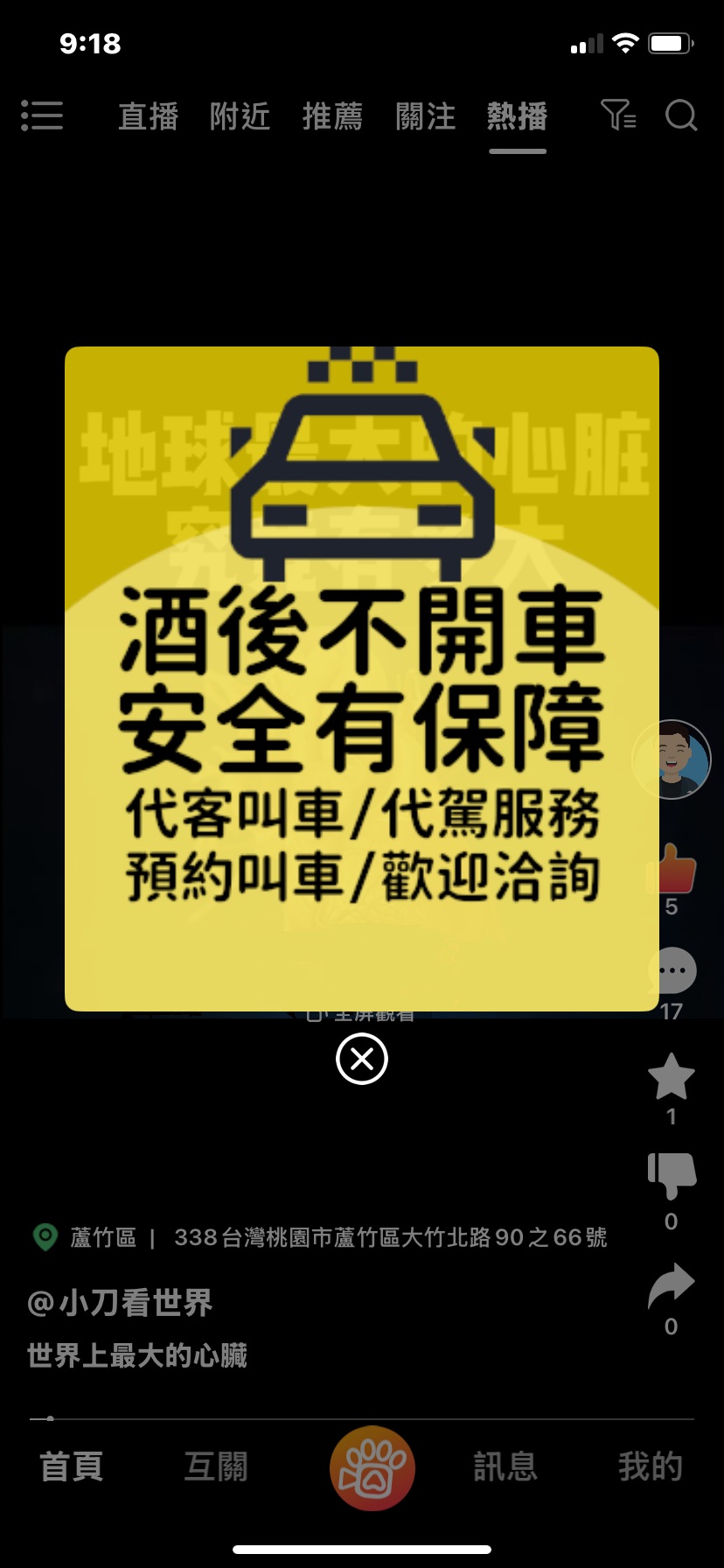Favorite this video with the star

coord(671,1078)
